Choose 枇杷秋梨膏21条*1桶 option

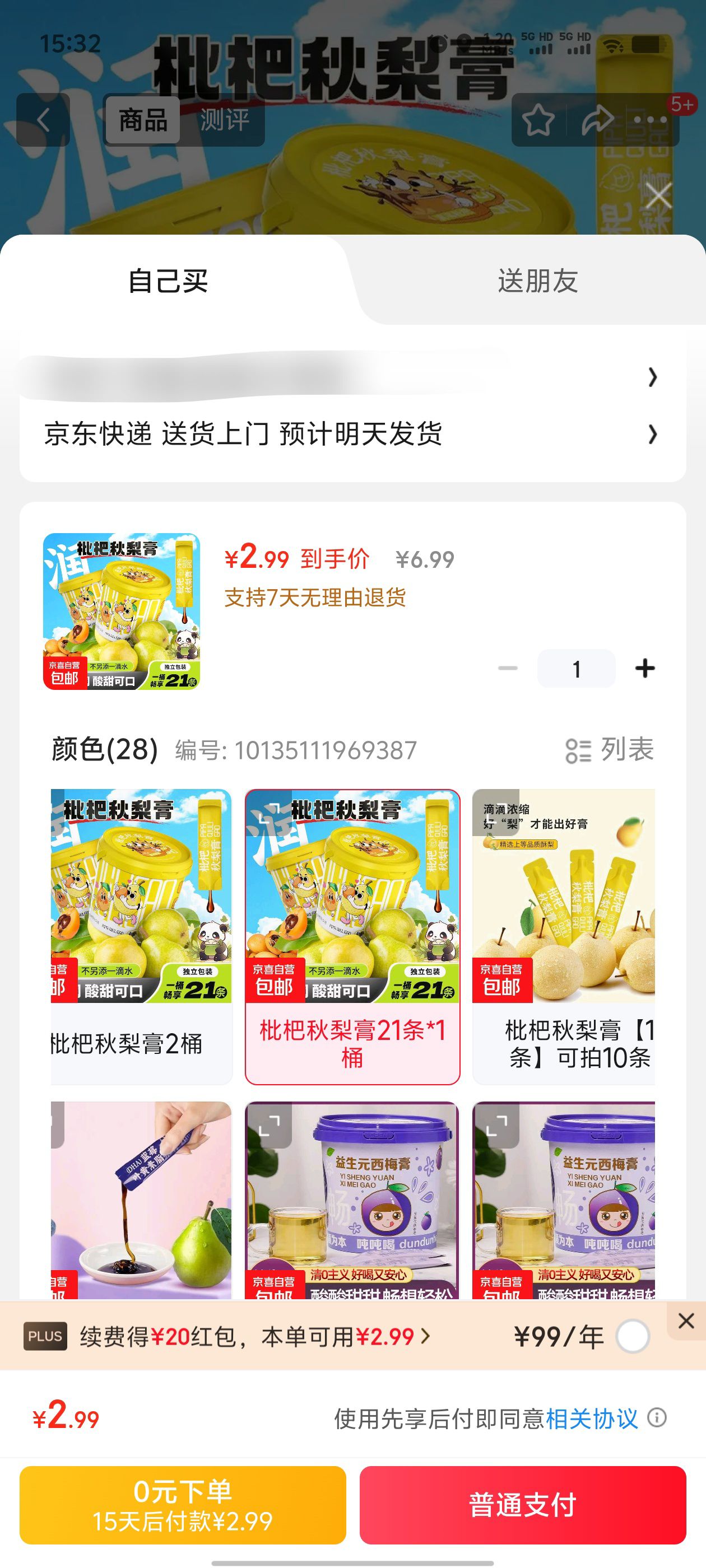[352, 936]
